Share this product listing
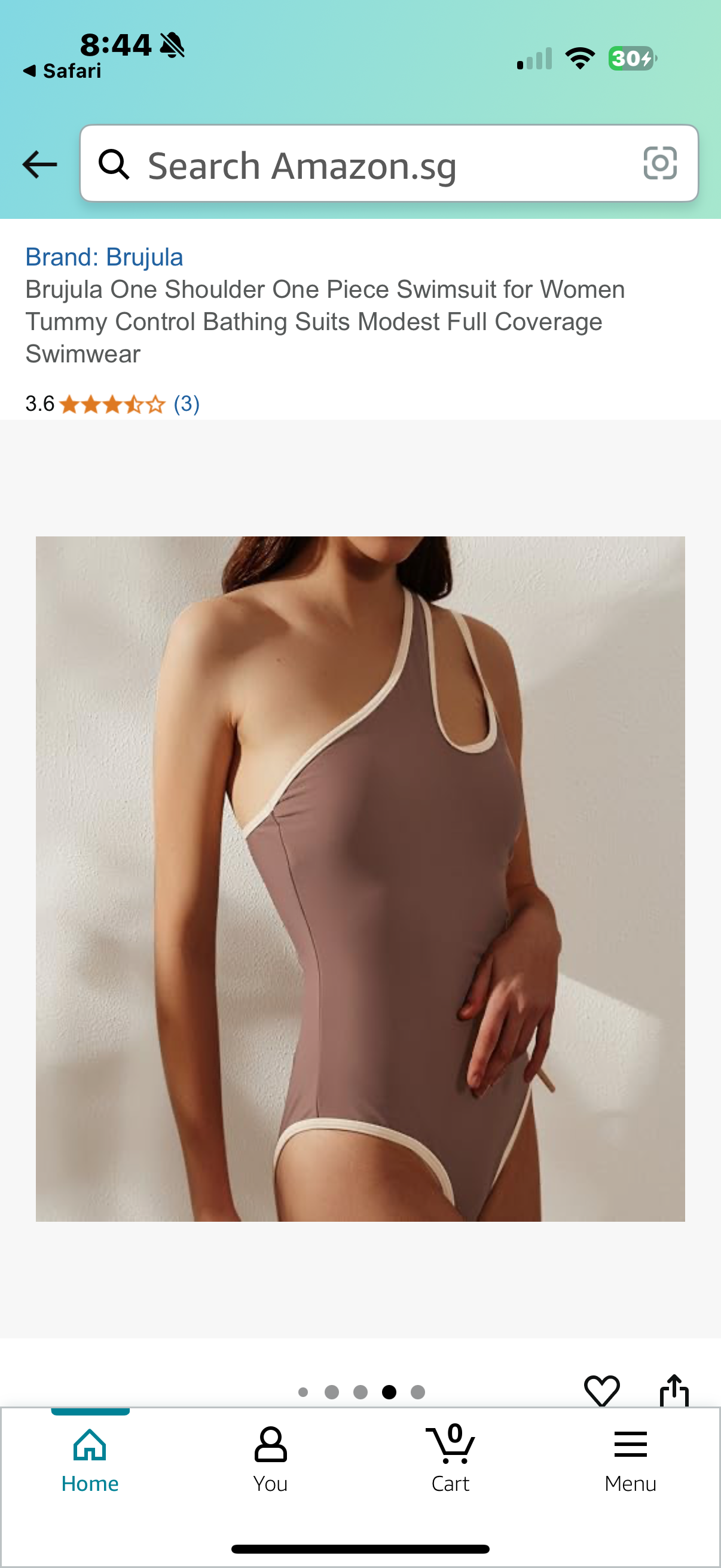Image resolution: width=721 pixels, height=1568 pixels. 674,1390
